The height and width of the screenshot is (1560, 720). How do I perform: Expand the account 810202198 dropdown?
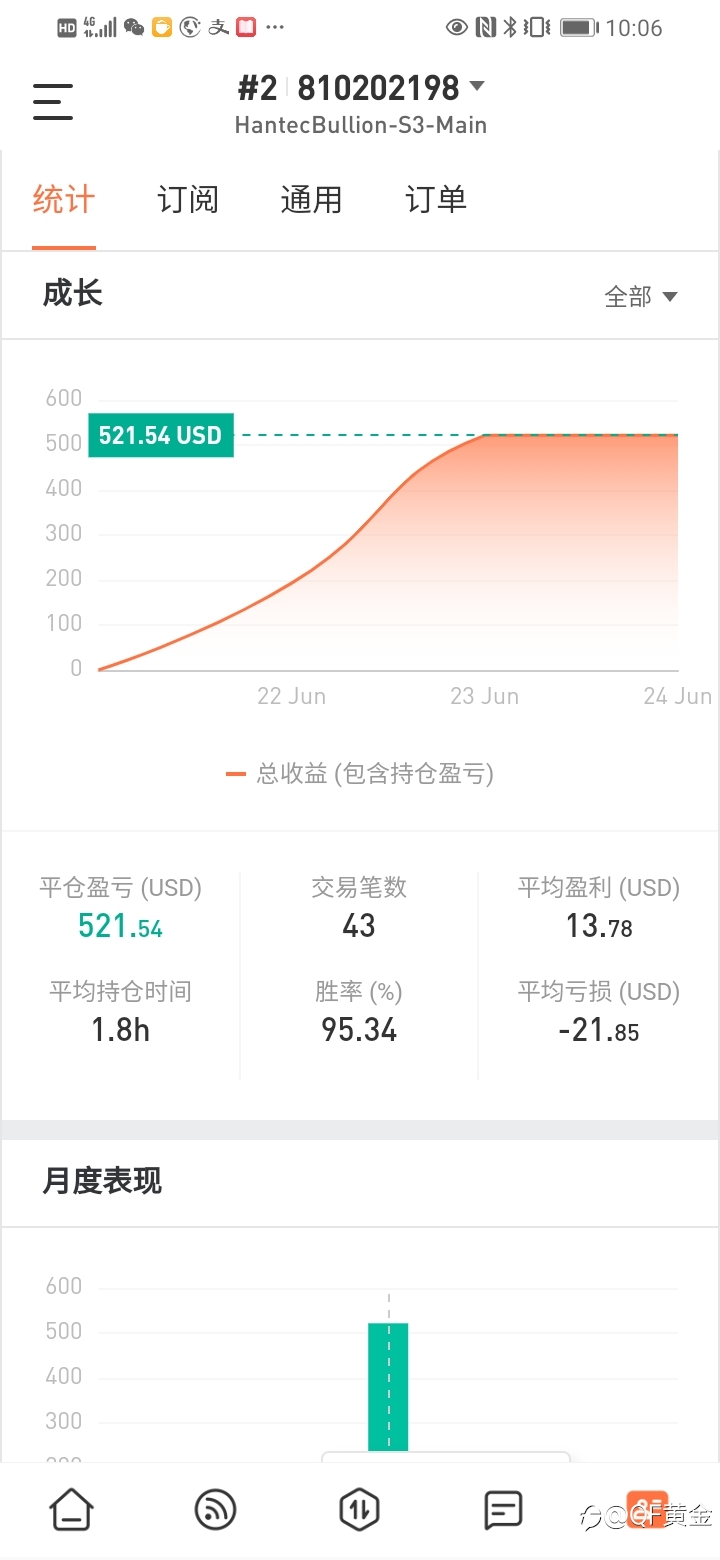coord(361,88)
